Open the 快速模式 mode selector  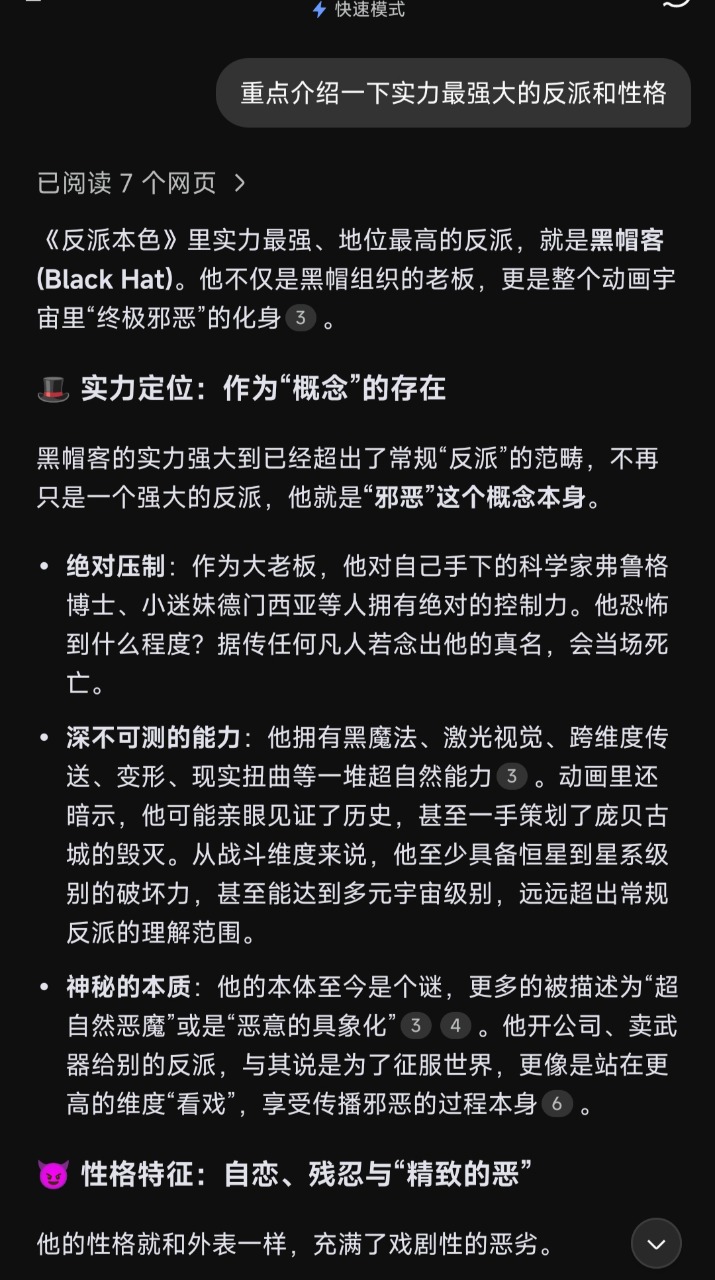pyautogui.click(x=358, y=9)
